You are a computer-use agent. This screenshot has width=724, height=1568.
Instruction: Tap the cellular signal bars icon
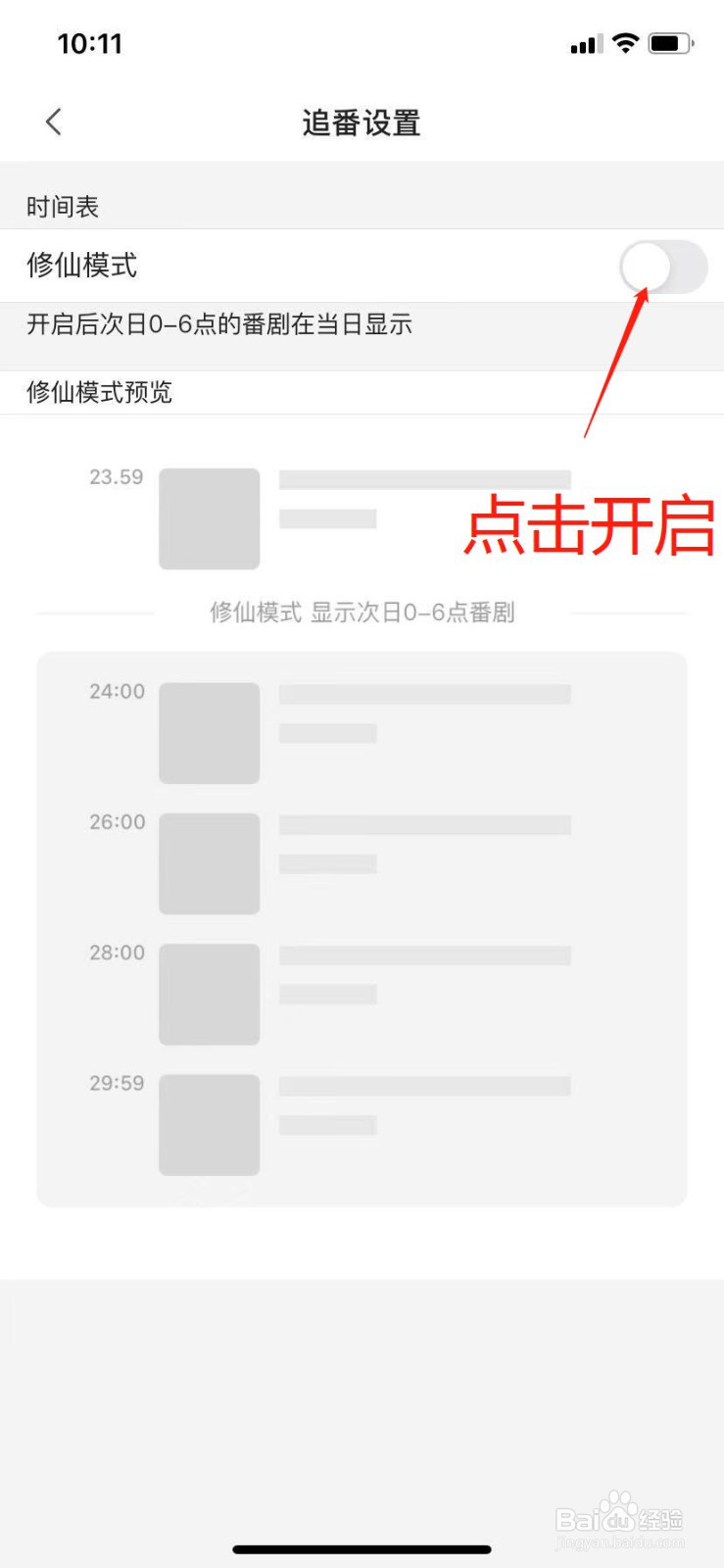click(x=585, y=43)
